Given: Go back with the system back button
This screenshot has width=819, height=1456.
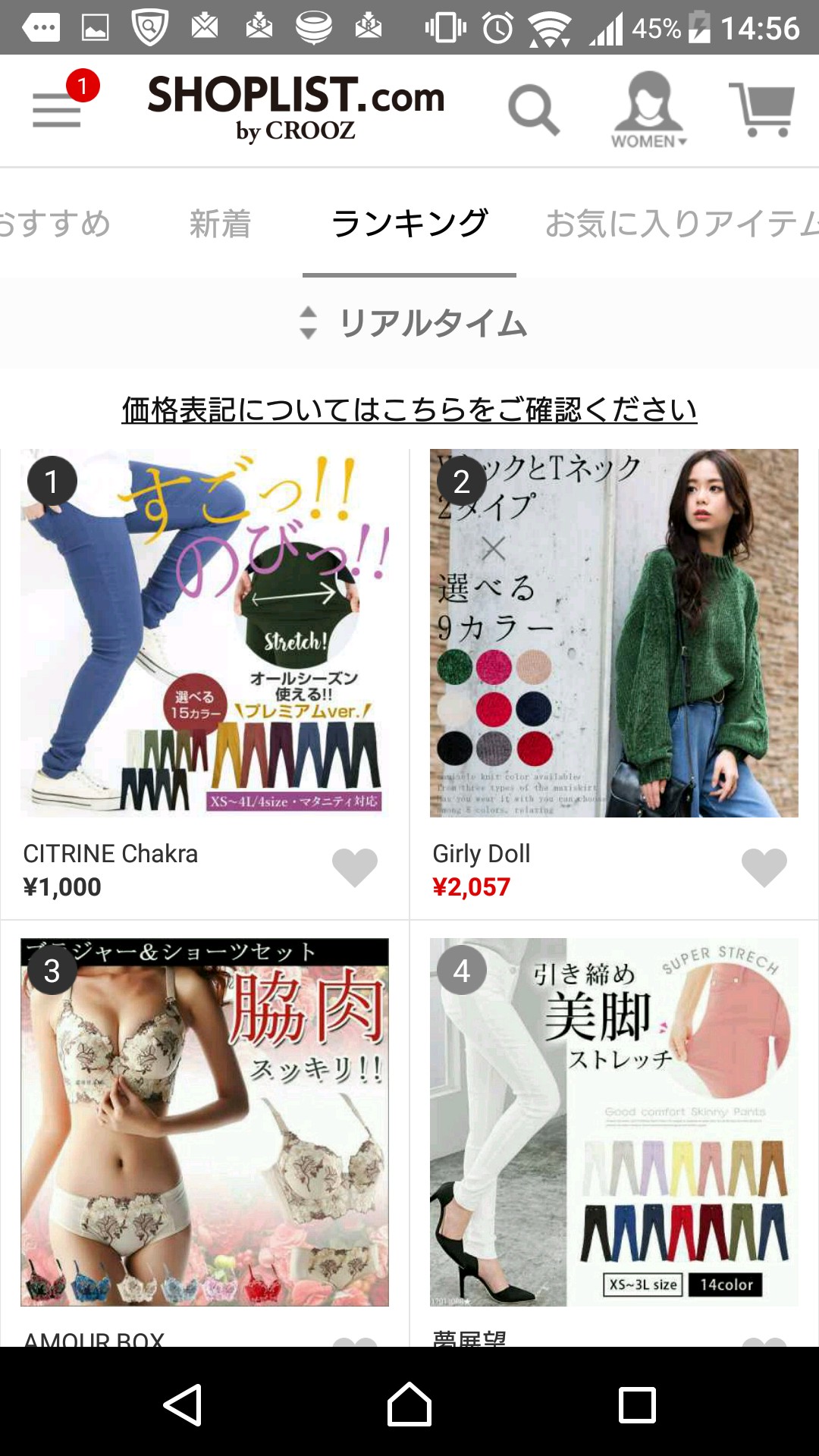Looking at the screenshot, I should 183,1404.
